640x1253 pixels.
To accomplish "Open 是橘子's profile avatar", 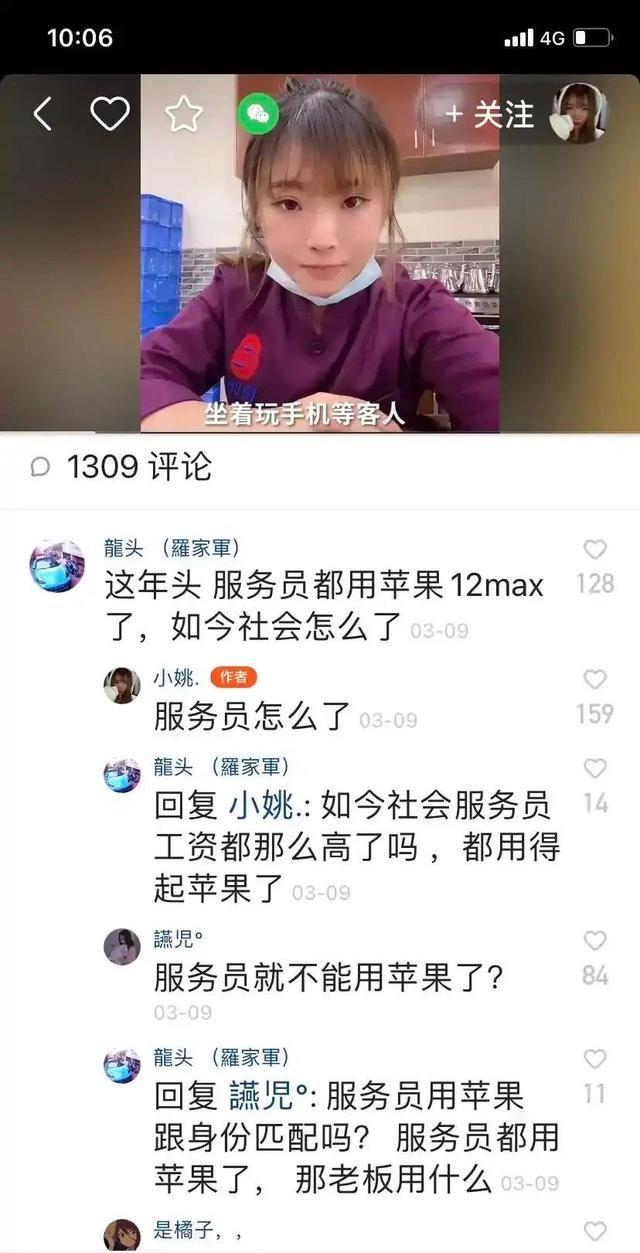I will (x=122, y=1234).
